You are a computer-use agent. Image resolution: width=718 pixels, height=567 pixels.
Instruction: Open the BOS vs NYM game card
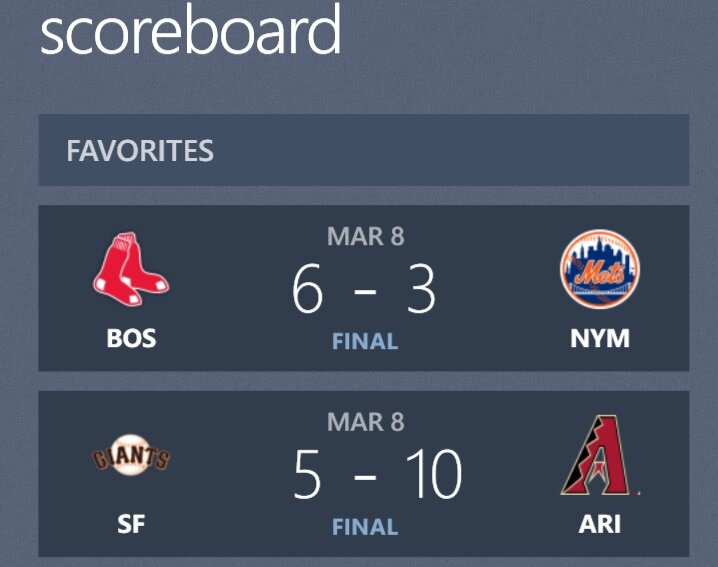pyautogui.click(x=364, y=289)
